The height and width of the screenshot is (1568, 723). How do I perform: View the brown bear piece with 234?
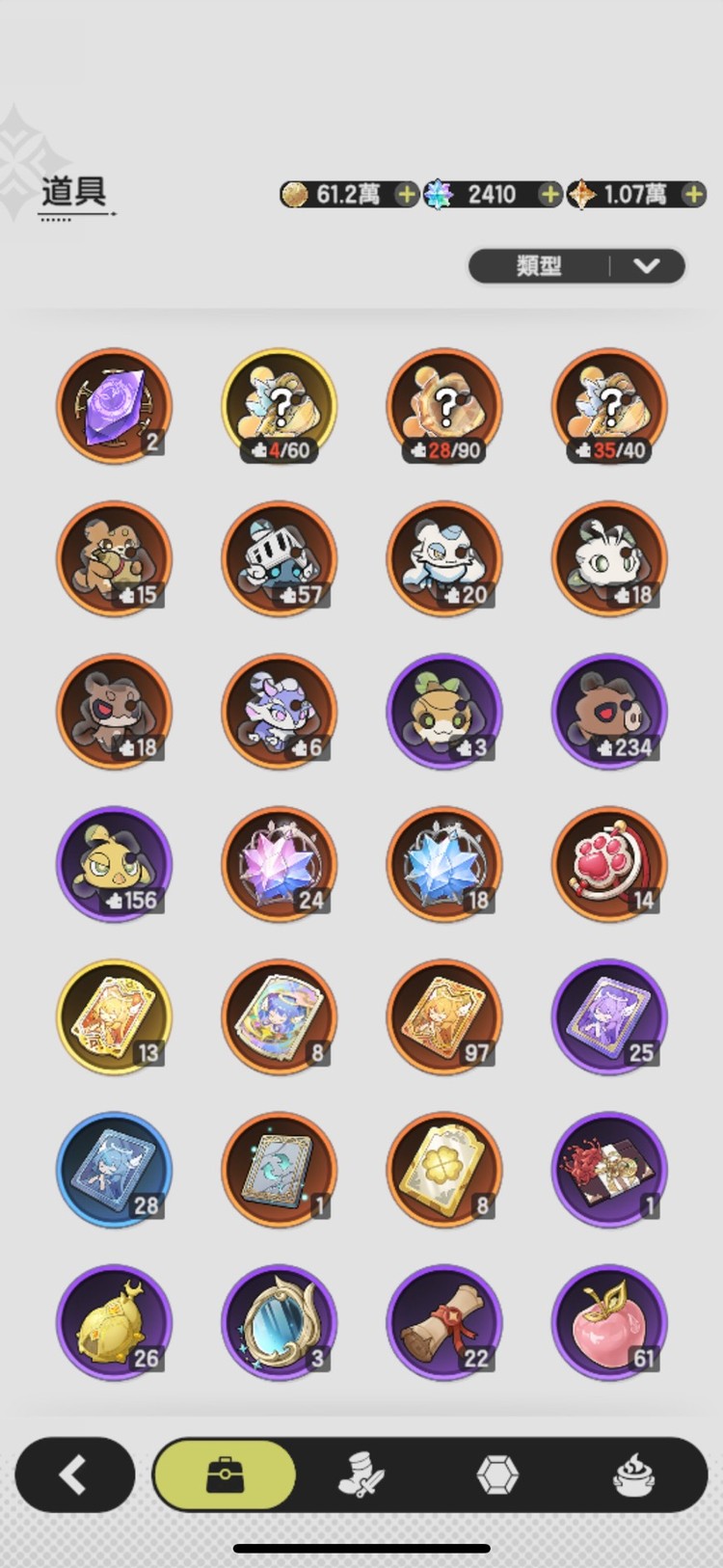pos(609,712)
